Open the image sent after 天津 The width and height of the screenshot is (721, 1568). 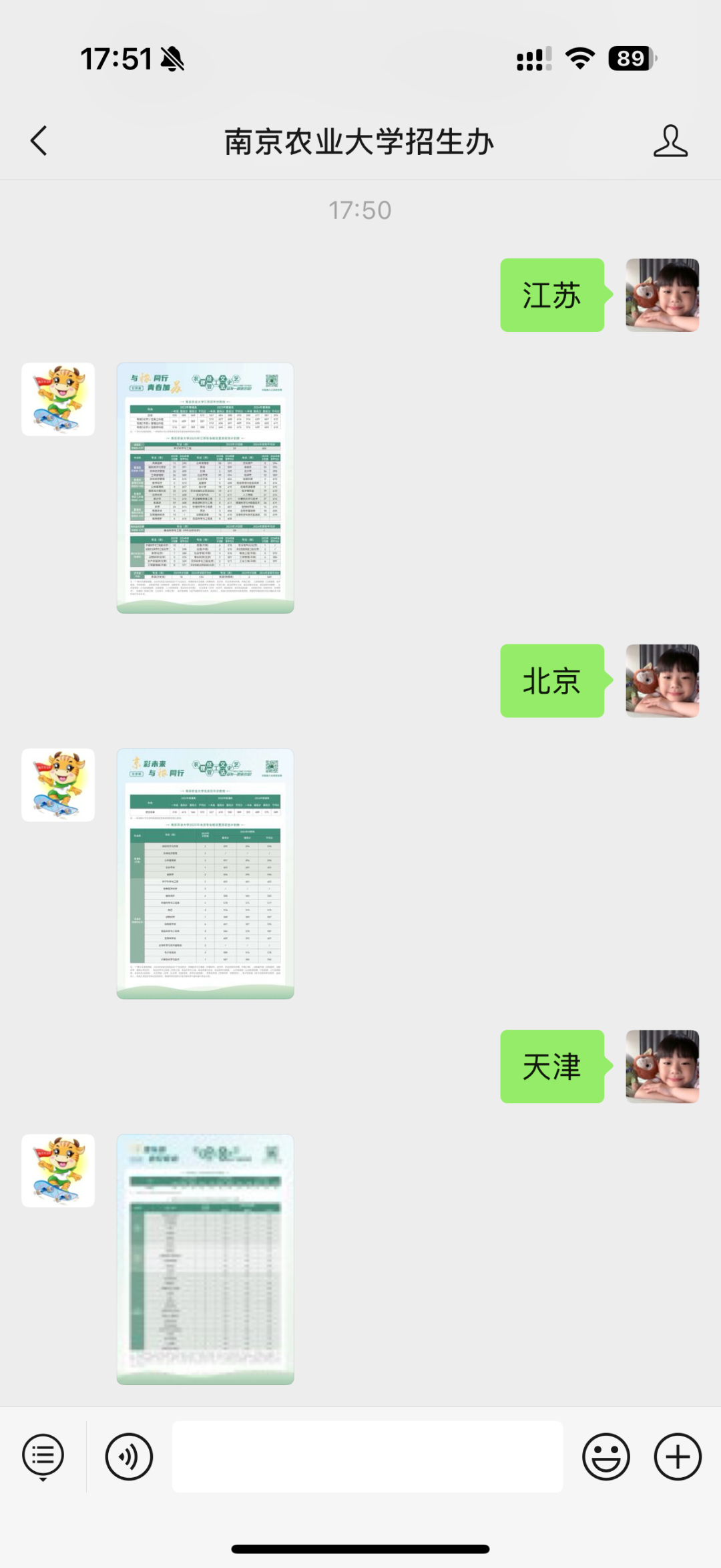click(205, 1259)
